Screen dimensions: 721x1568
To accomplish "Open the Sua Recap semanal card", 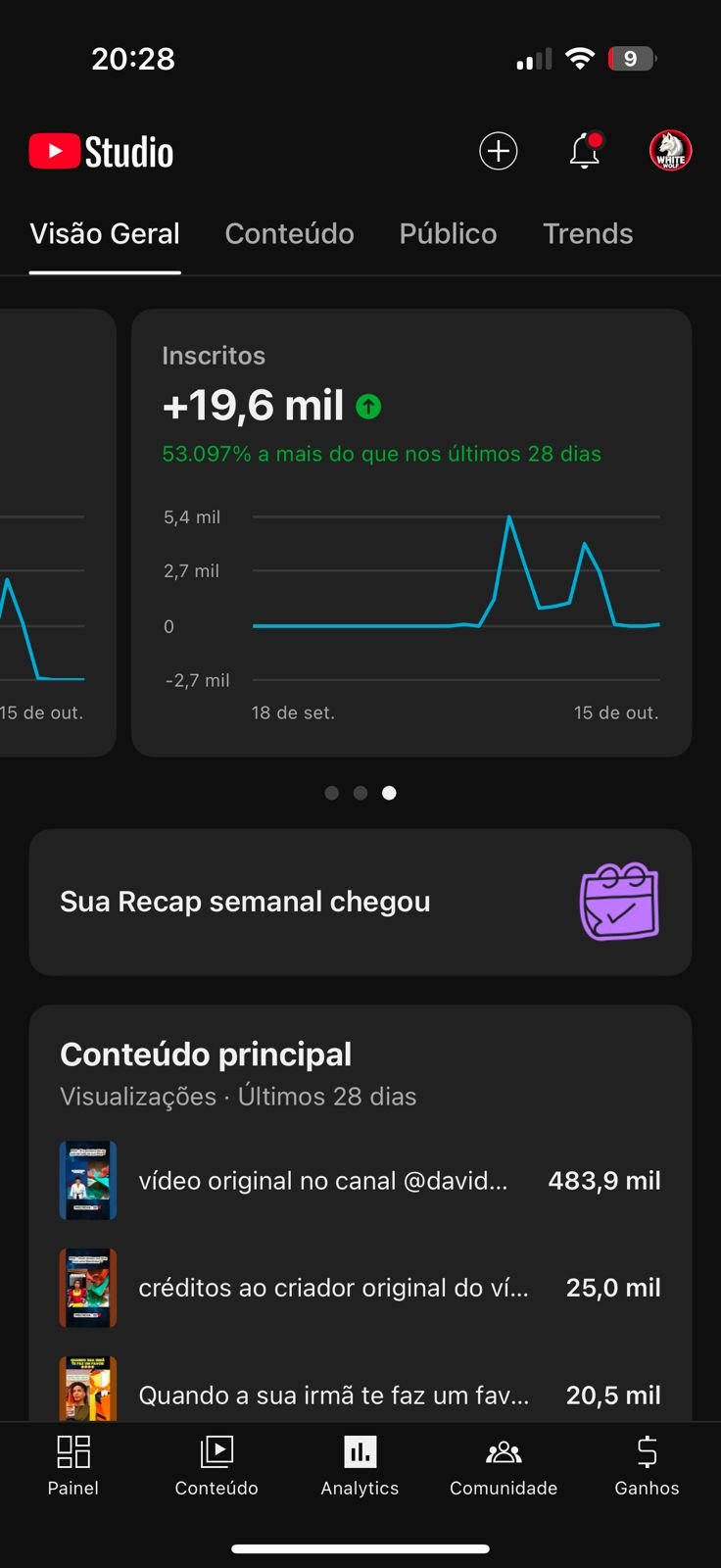I will (360, 902).
